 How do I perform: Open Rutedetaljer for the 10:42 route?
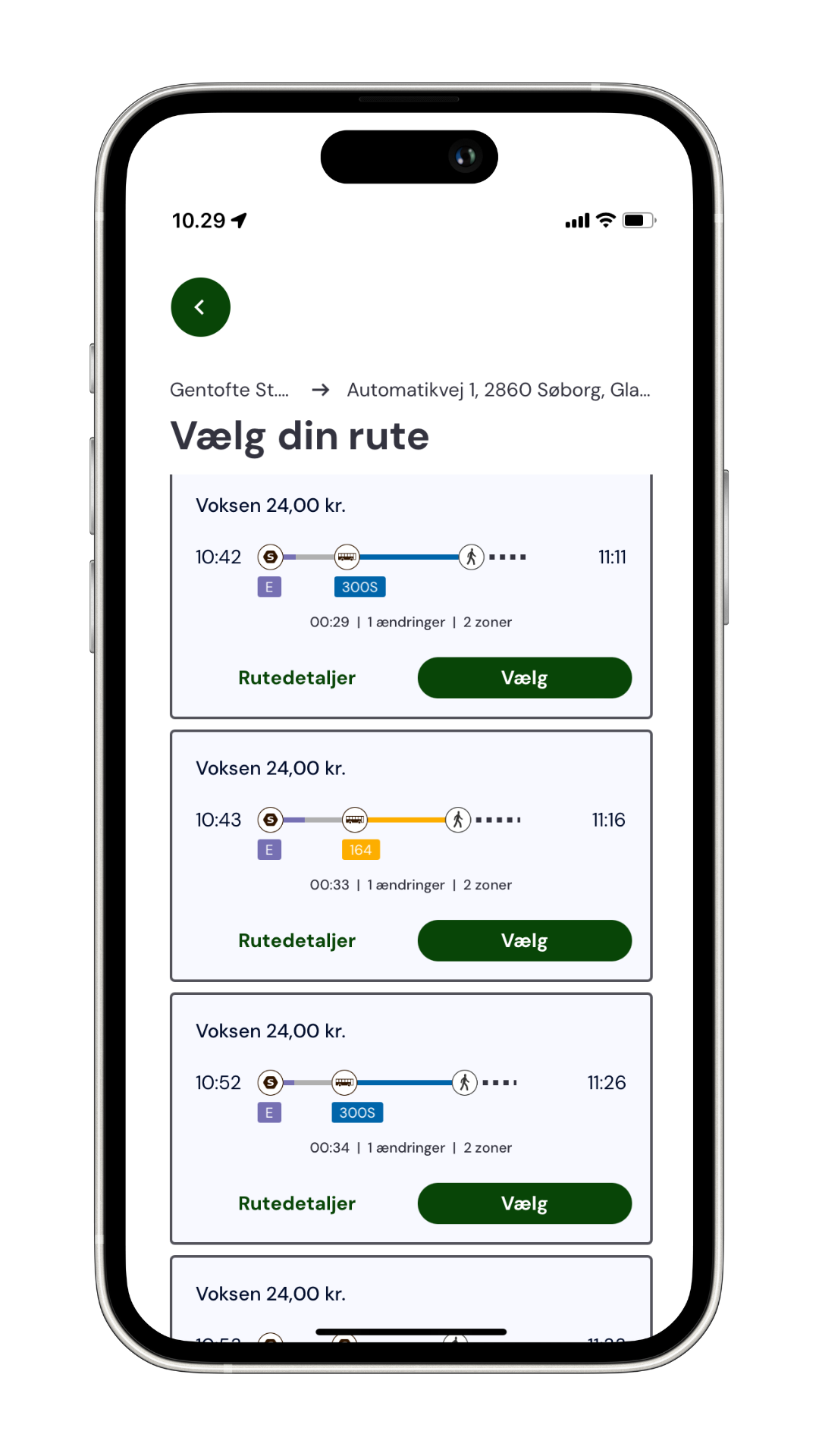point(297,677)
